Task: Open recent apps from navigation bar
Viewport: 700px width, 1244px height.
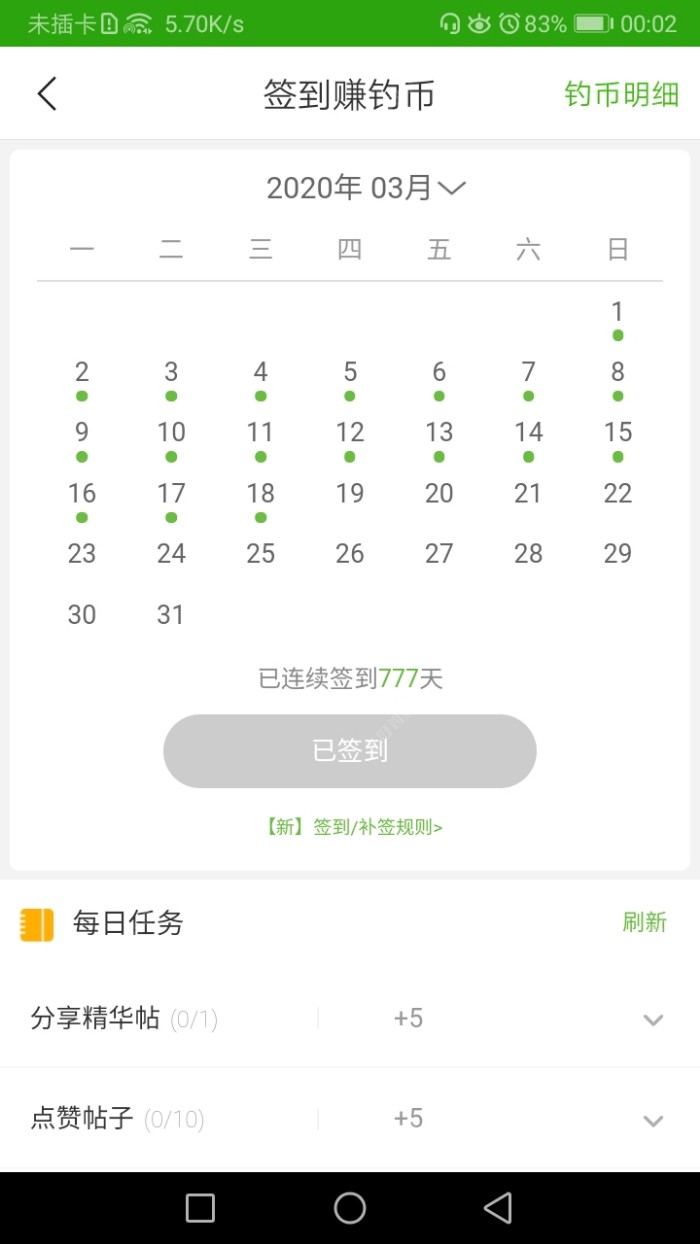Action: (x=200, y=1208)
